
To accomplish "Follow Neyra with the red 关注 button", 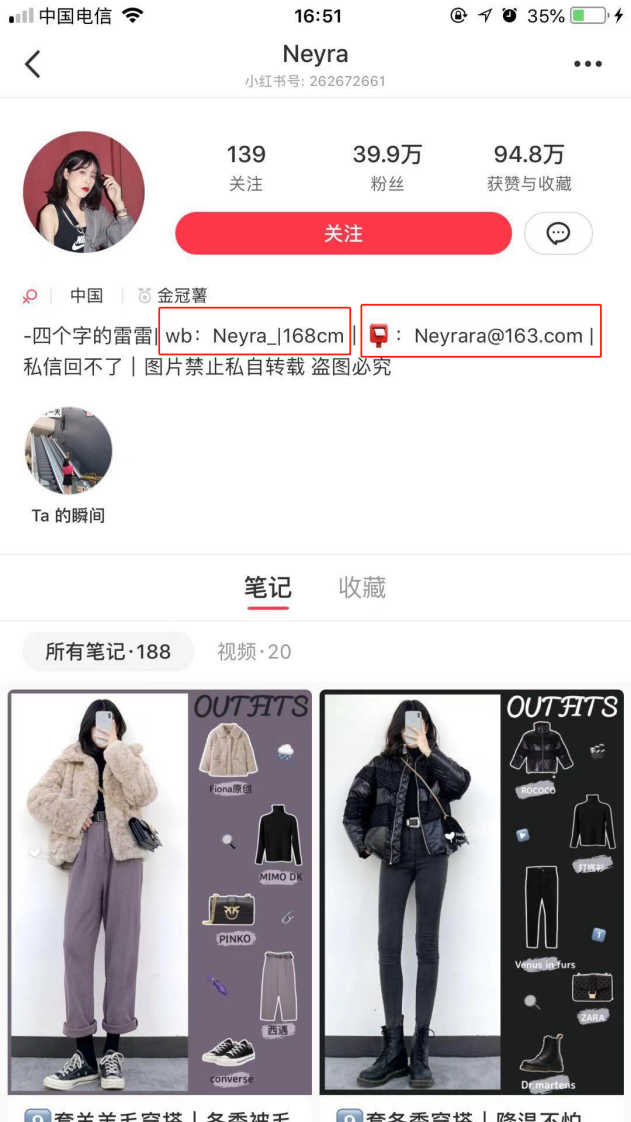I will pyautogui.click(x=343, y=233).
